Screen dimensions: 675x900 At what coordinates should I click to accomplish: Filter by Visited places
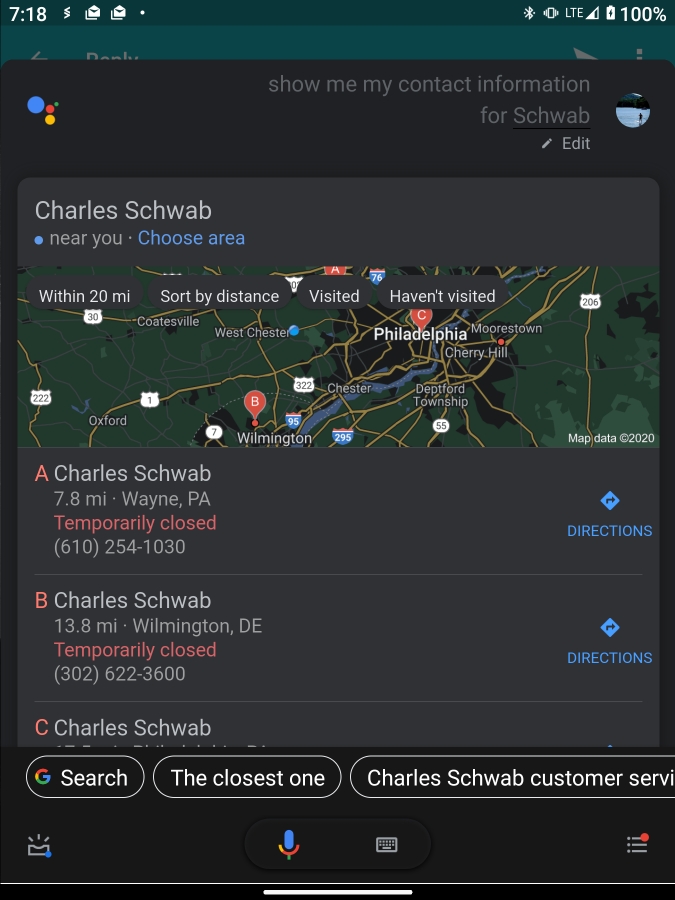pos(334,296)
